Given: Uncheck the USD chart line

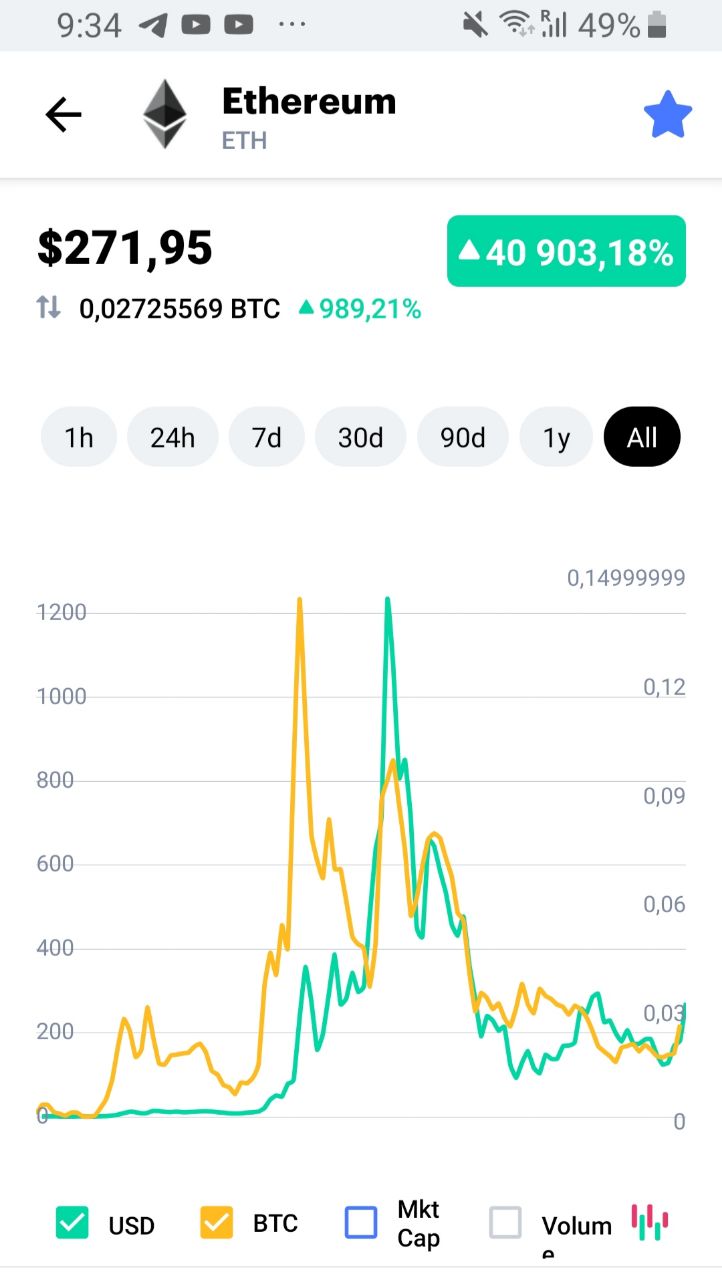Looking at the screenshot, I should click(72, 1223).
